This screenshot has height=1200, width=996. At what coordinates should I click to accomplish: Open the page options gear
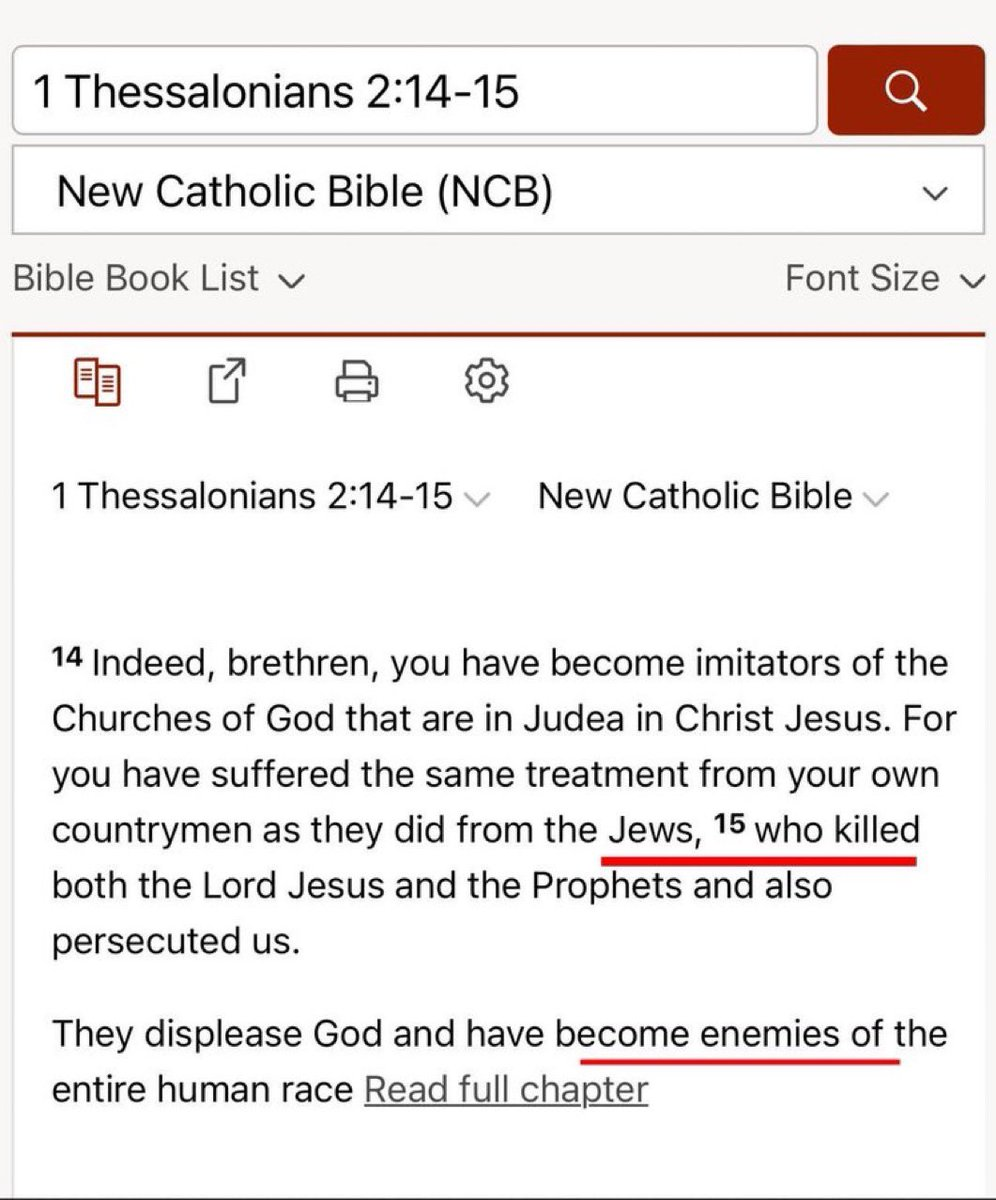tap(487, 381)
